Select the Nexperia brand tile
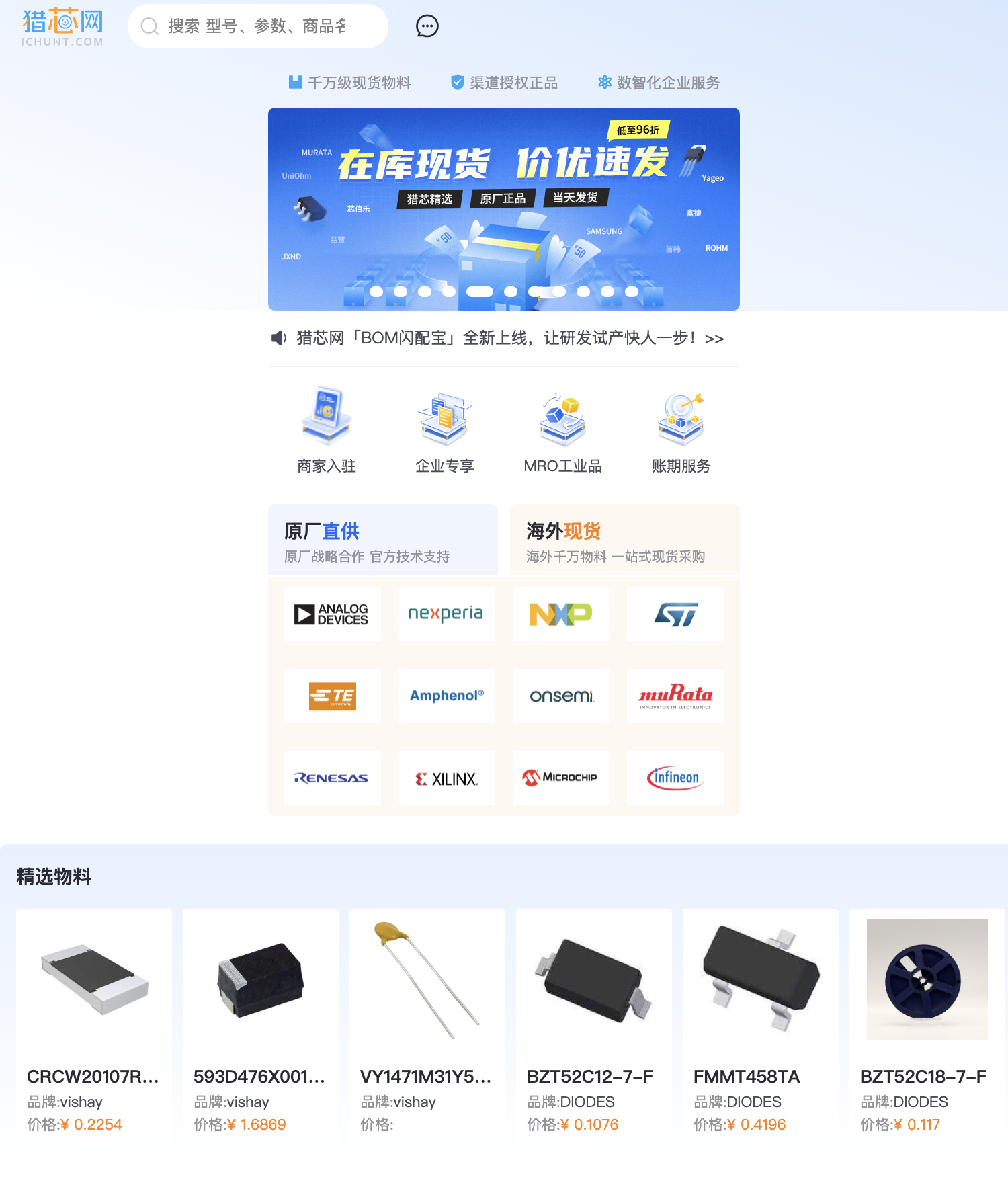The width and height of the screenshot is (1008, 1191). (x=446, y=614)
